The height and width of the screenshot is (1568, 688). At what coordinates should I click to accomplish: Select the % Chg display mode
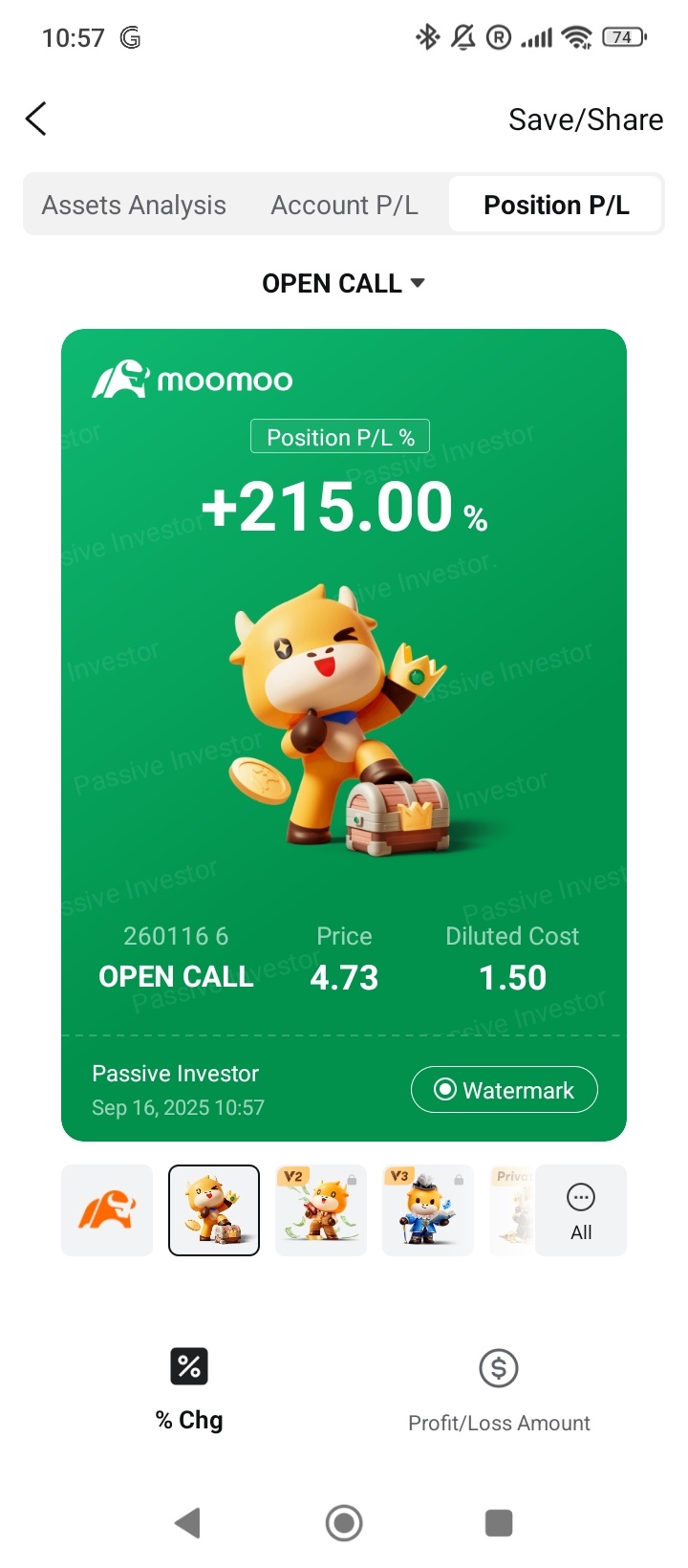click(x=189, y=1388)
